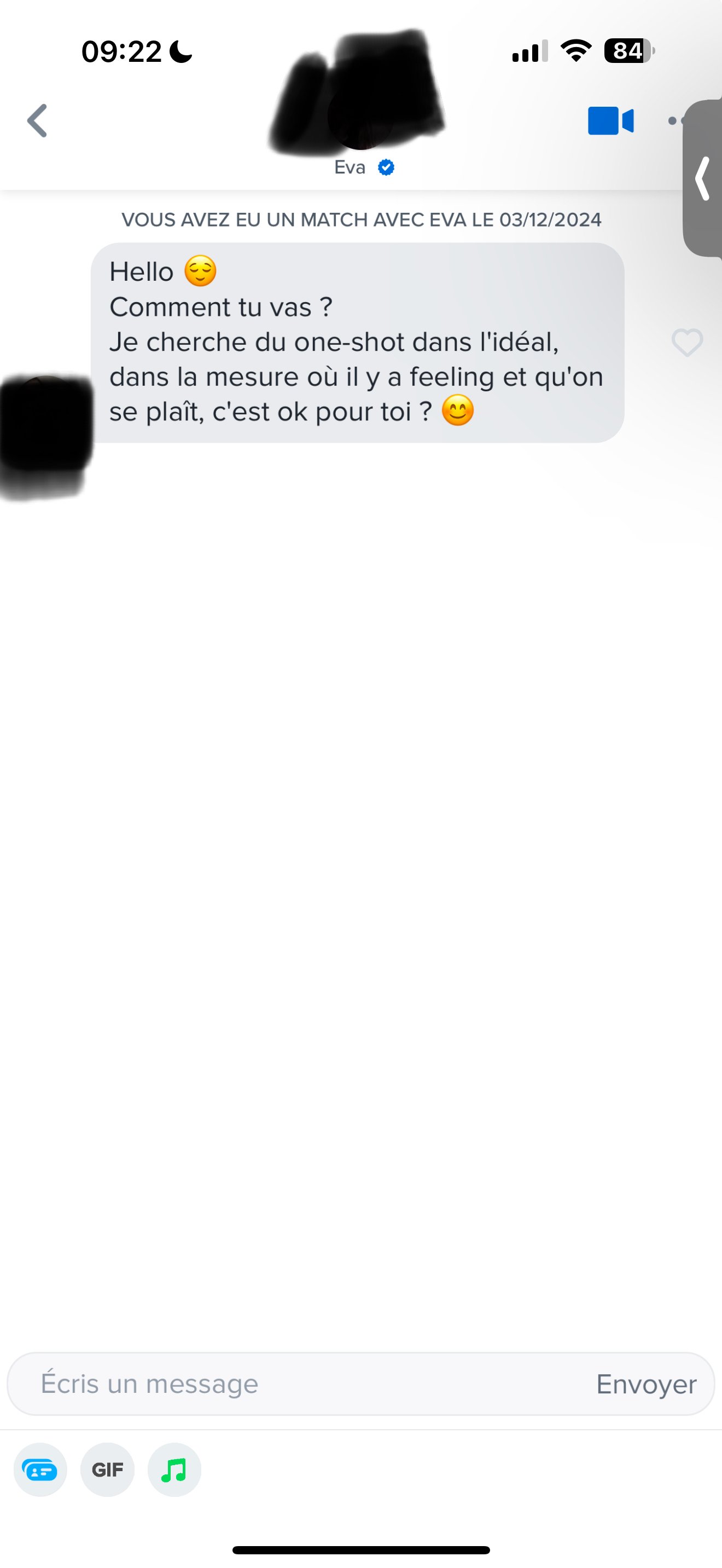722x1568 pixels.
Task: Tap Envoyer to send the message
Action: point(646,1384)
